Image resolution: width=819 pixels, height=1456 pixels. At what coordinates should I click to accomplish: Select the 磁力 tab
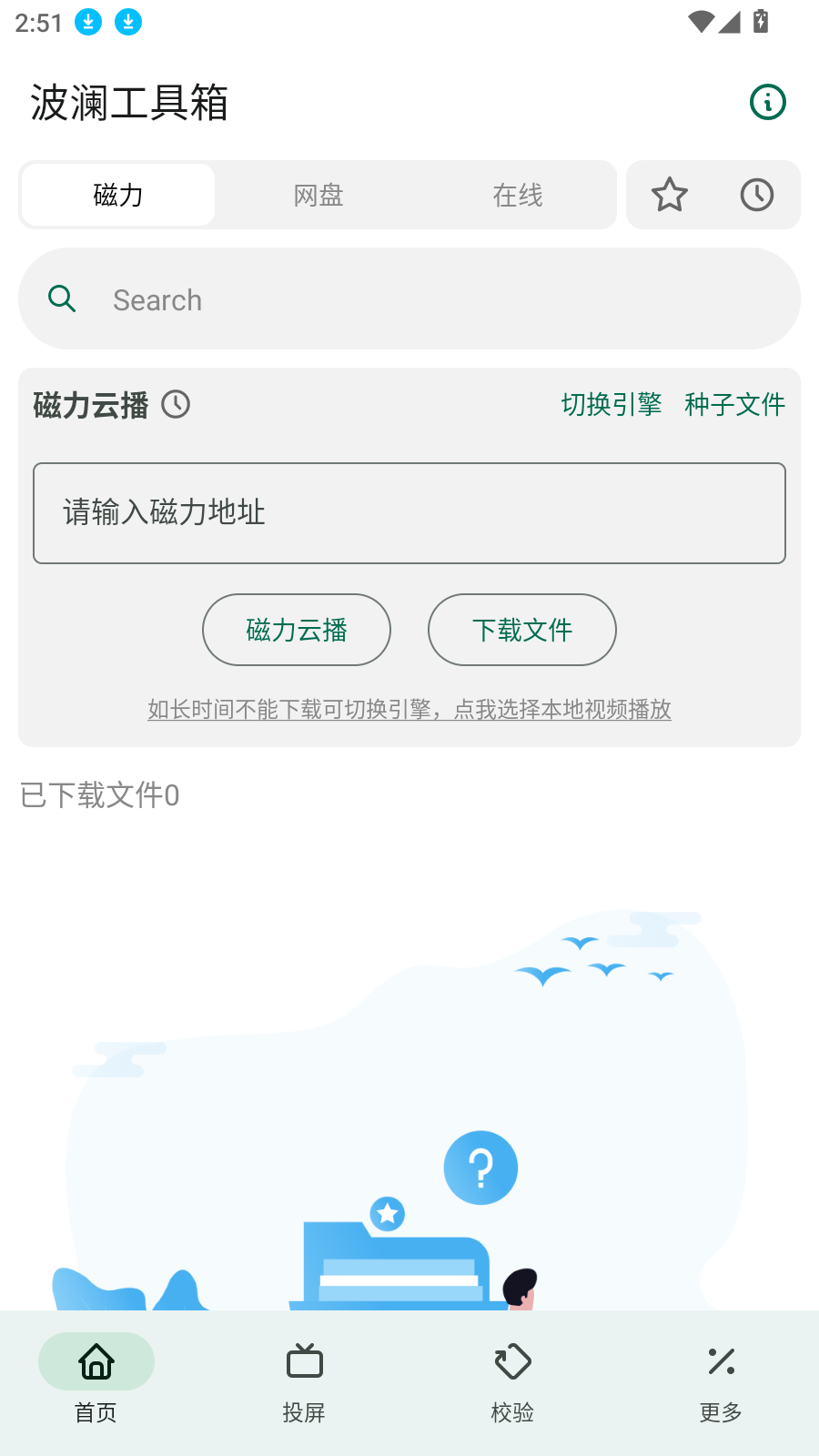(x=116, y=195)
